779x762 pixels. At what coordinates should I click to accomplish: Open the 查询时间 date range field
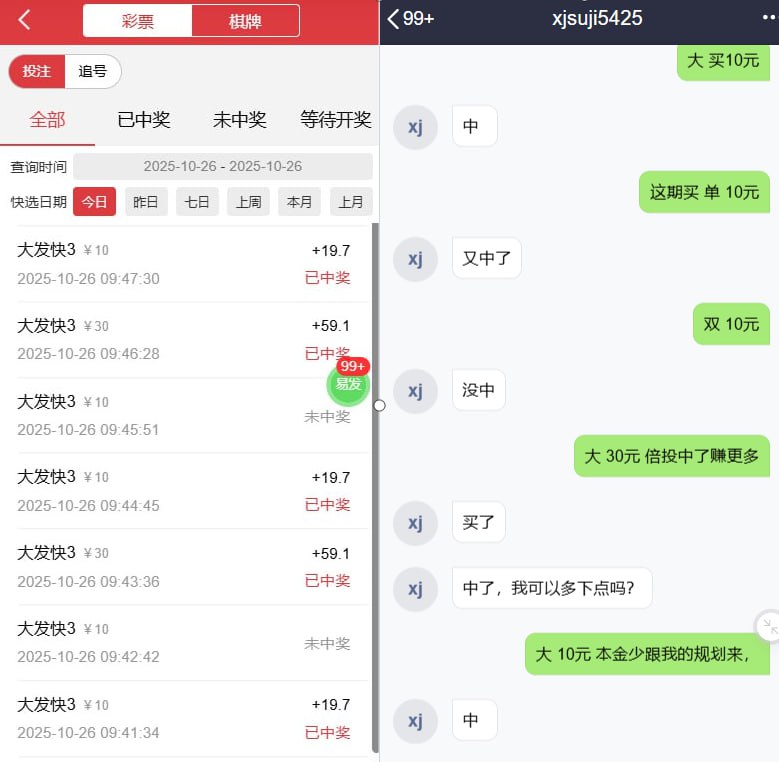coord(222,166)
